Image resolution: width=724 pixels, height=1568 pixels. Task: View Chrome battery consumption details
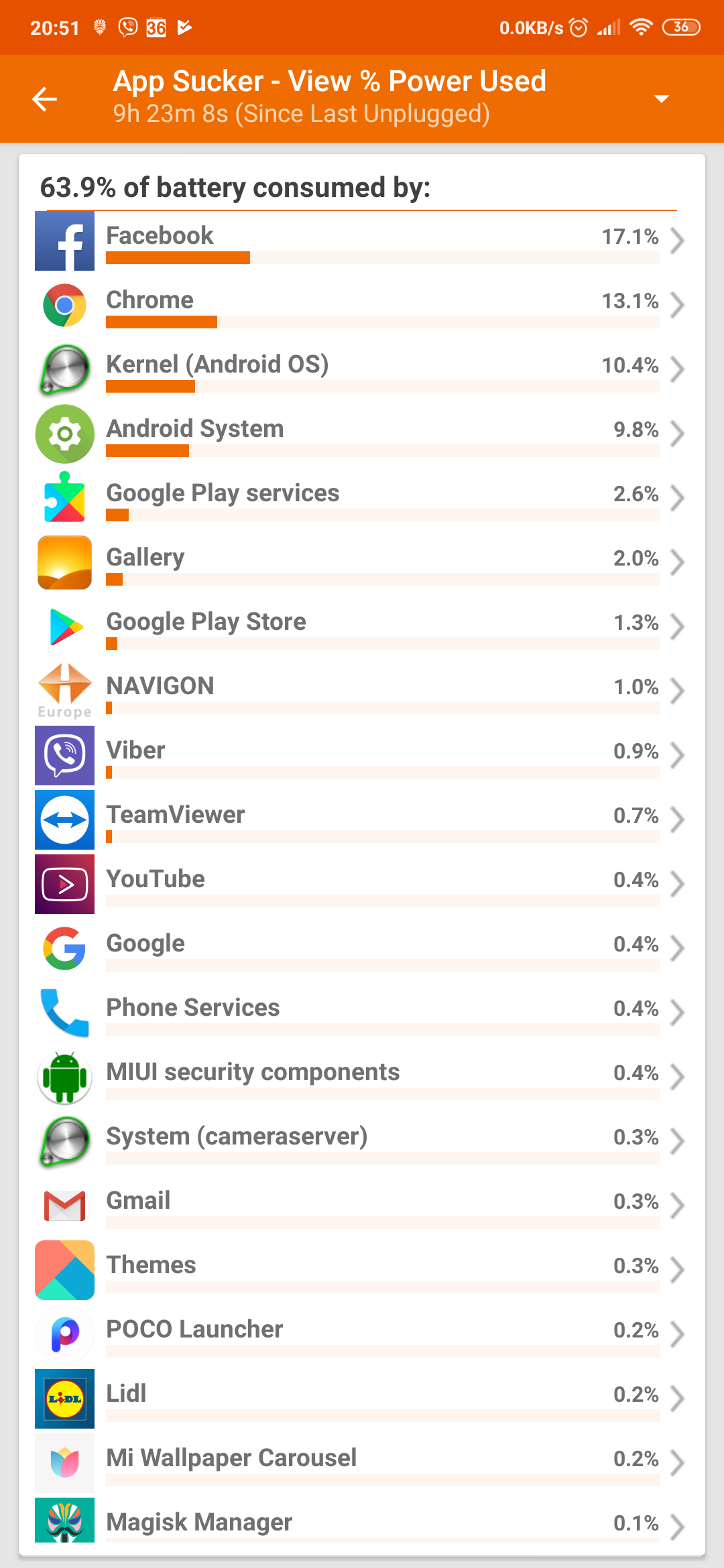tap(362, 306)
